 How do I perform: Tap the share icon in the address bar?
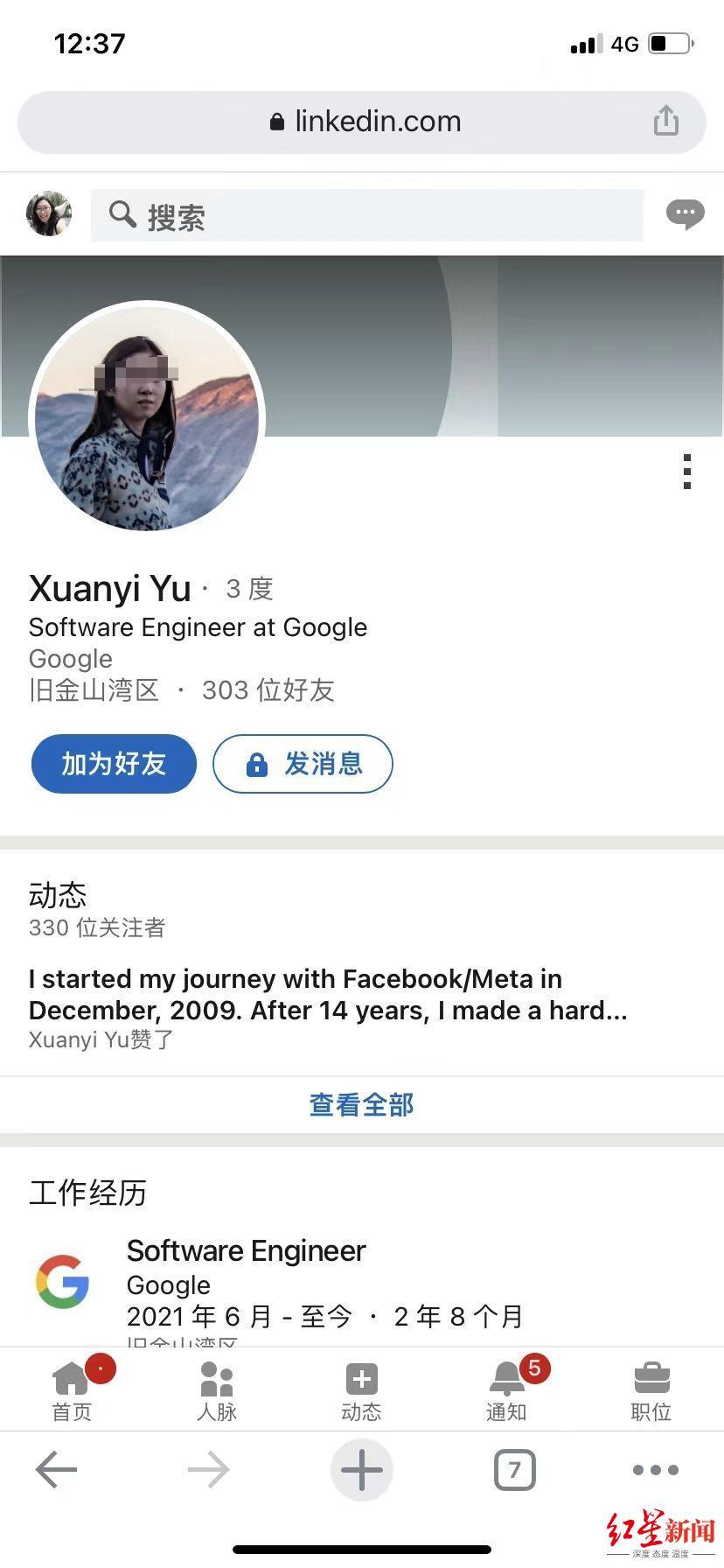(666, 122)
